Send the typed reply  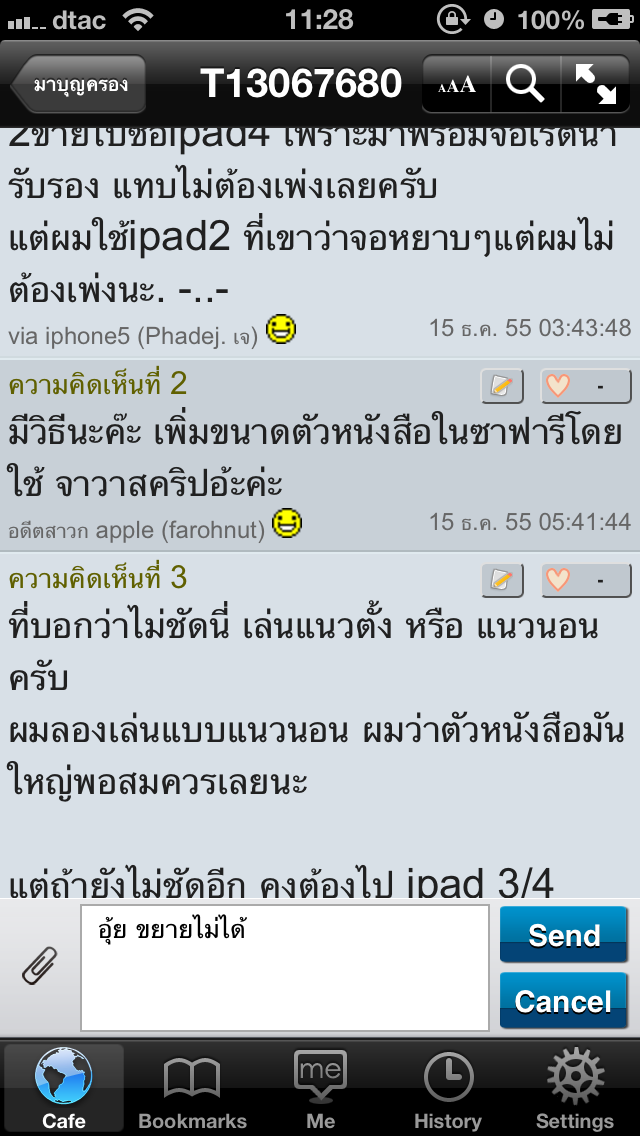click(x=564, y=935)
